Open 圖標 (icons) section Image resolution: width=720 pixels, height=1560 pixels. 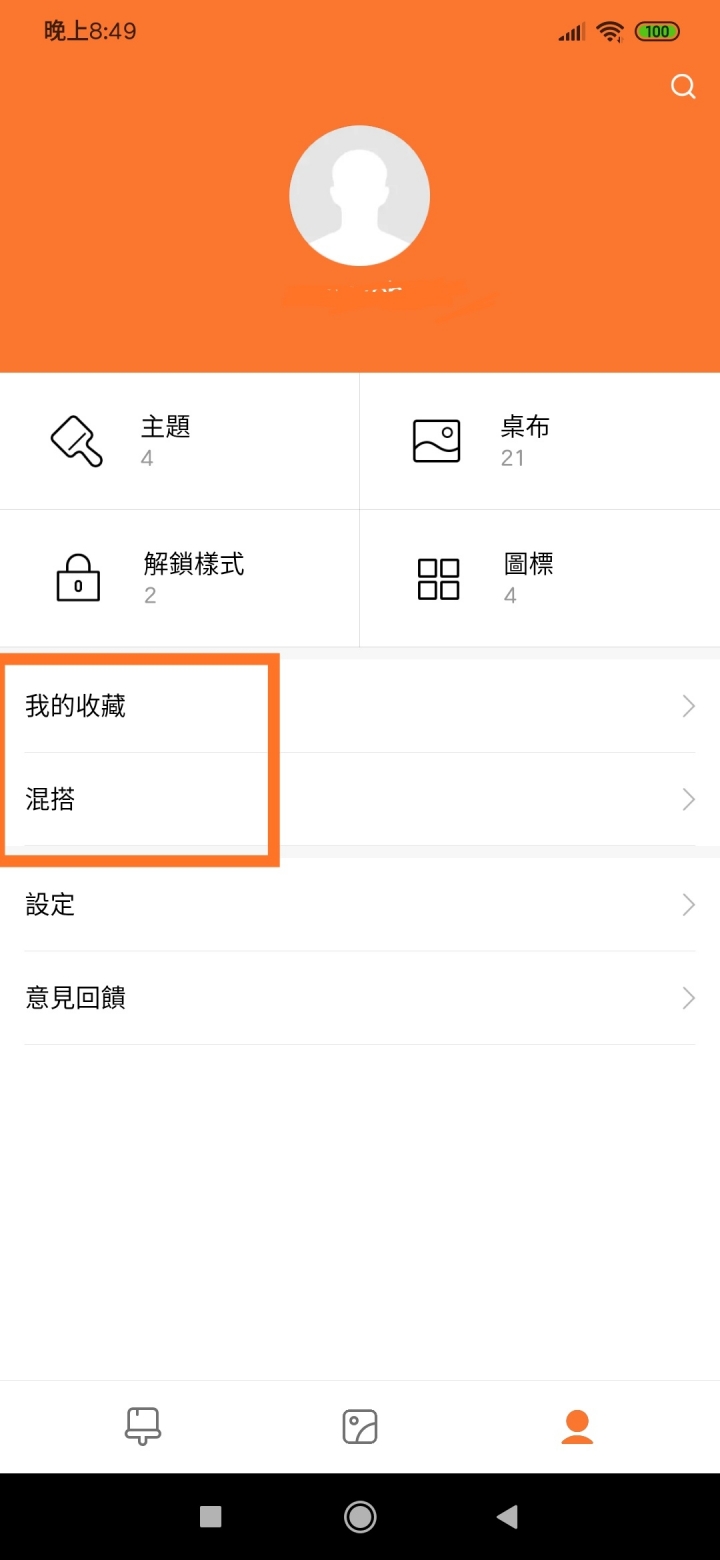pyautogui.click(x=540, y=579)
